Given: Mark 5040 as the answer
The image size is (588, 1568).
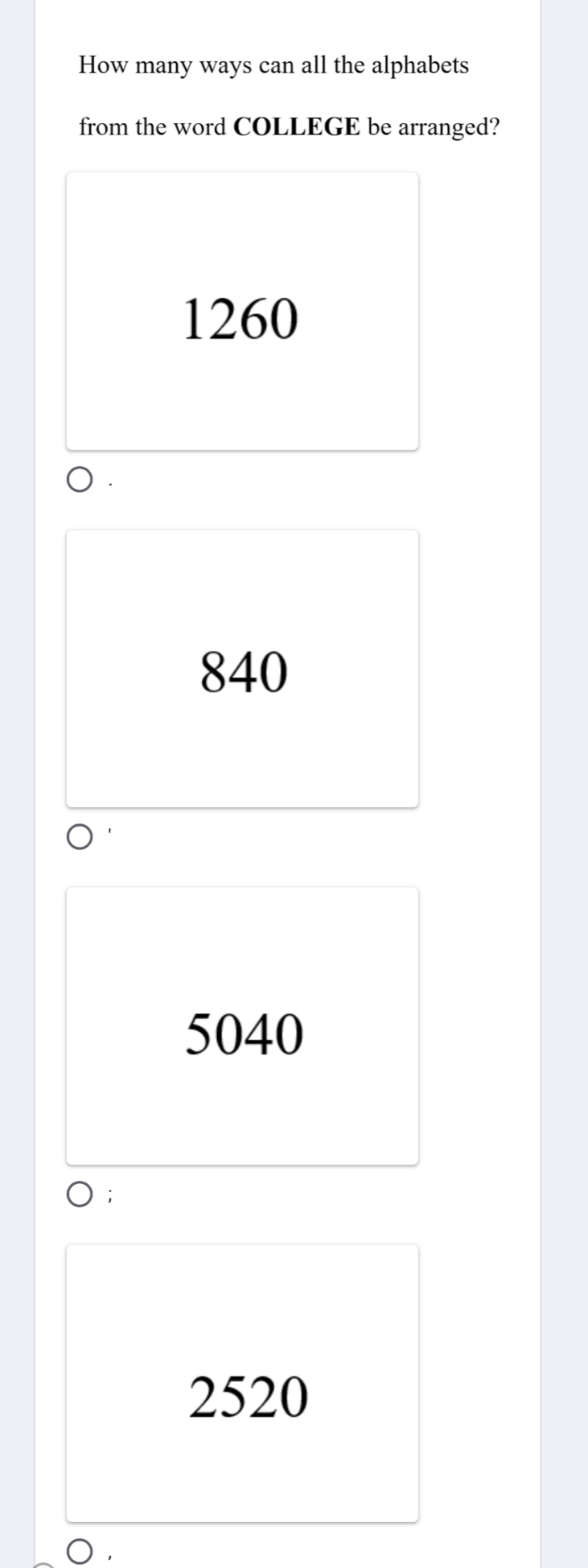Looking at the screenshot, I should pos(79,1196).
